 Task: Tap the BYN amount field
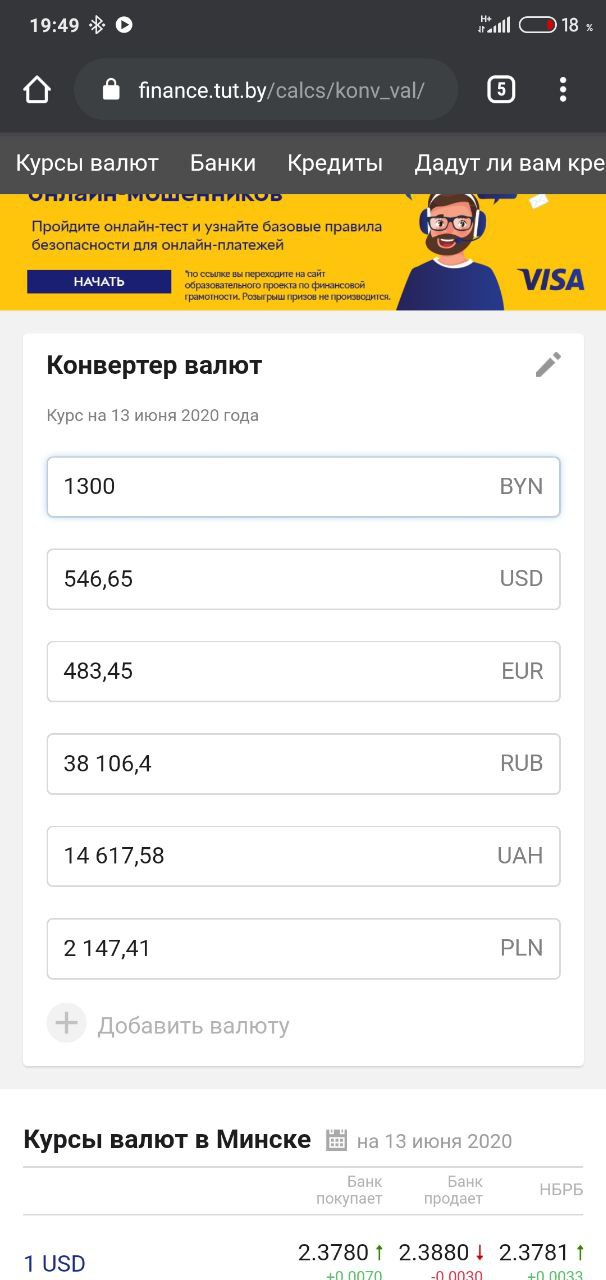click(303, 487)
